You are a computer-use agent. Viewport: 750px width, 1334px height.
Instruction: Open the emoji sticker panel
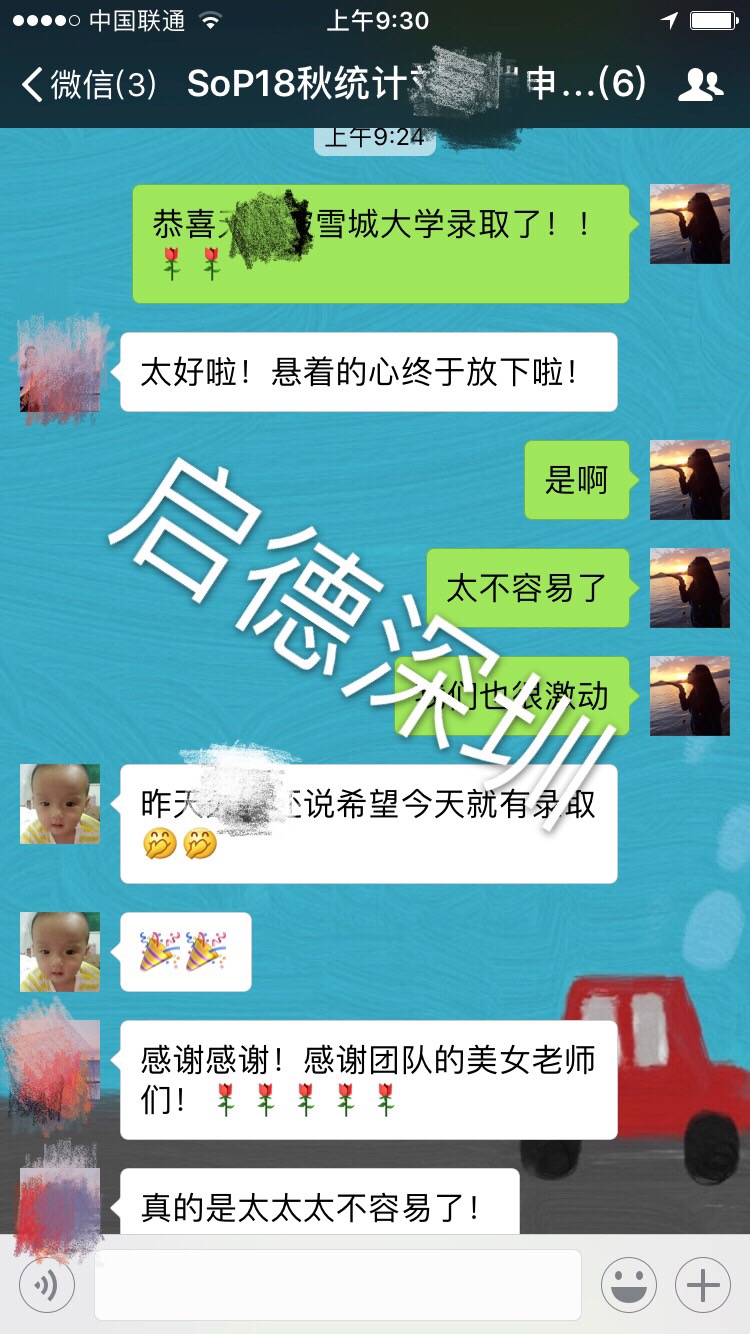(x=628, y=1284)
